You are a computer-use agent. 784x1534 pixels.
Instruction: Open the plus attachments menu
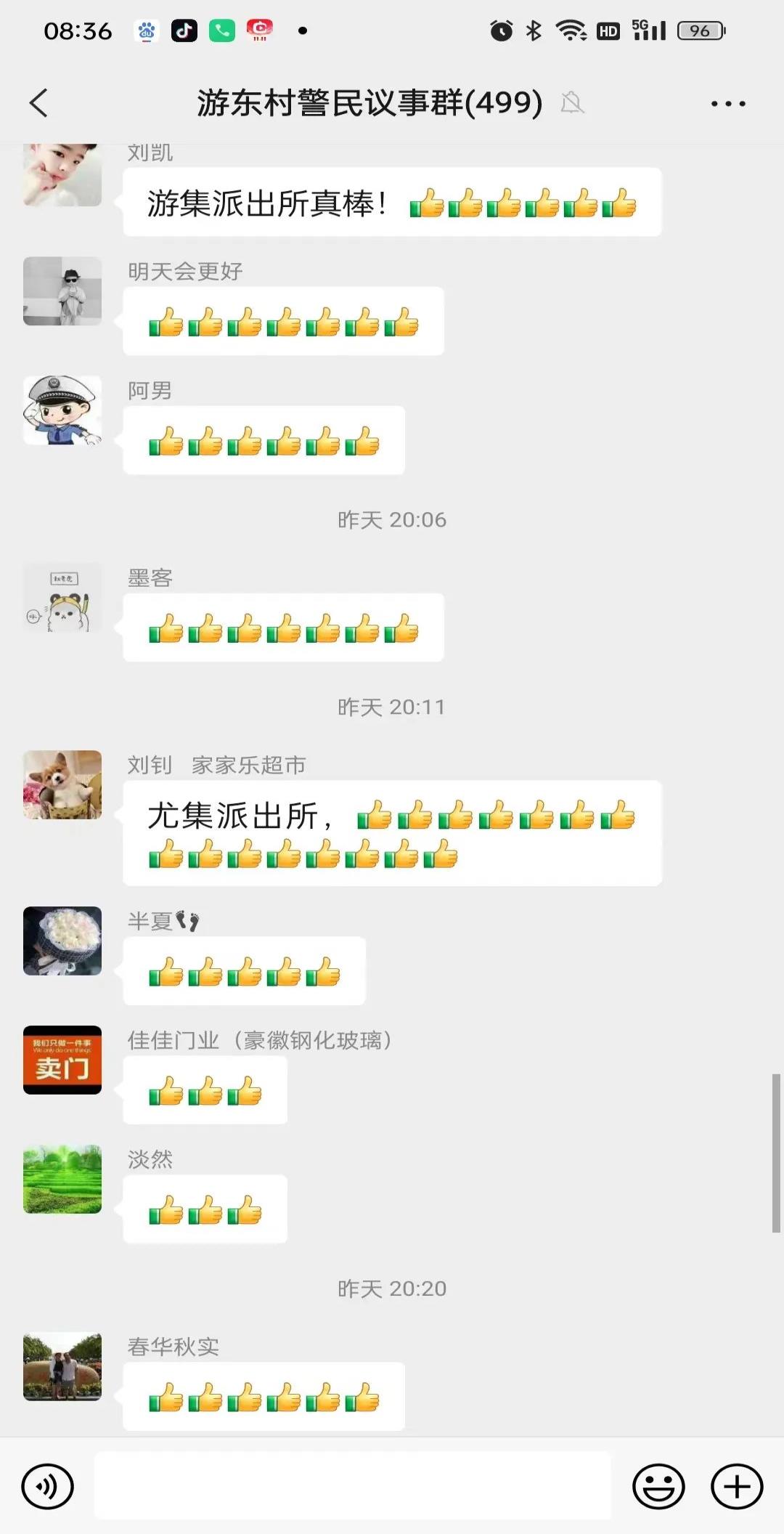[x=736, y=1487]
